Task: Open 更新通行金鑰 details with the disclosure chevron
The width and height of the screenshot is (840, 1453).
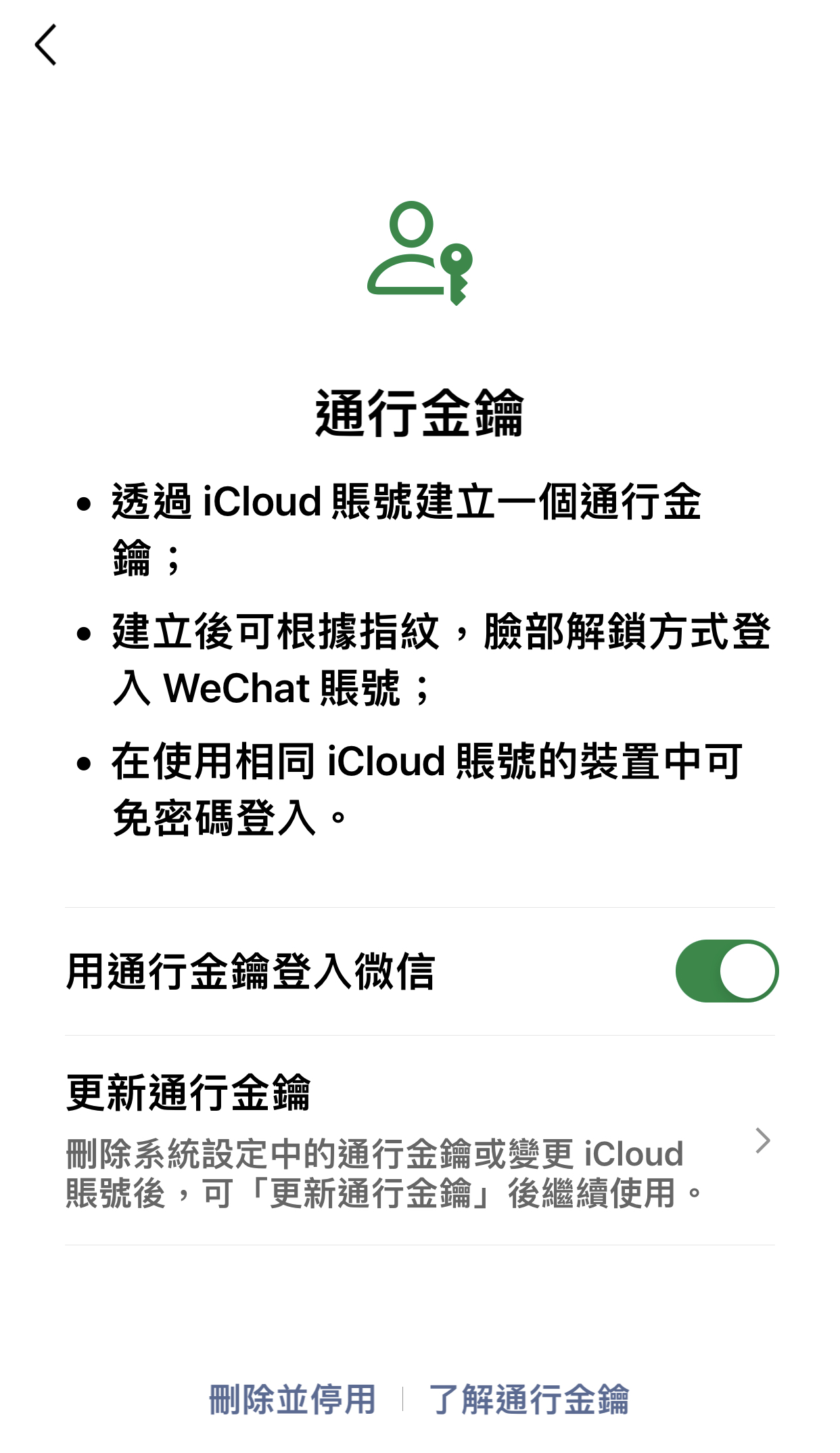Action: coord(763,1140)
